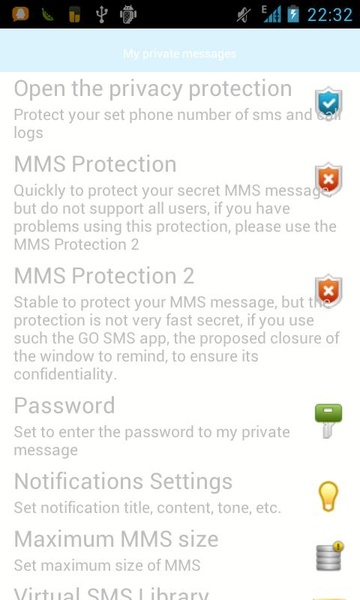
Task: Open Notifications Settings
Action: point(180,494)
